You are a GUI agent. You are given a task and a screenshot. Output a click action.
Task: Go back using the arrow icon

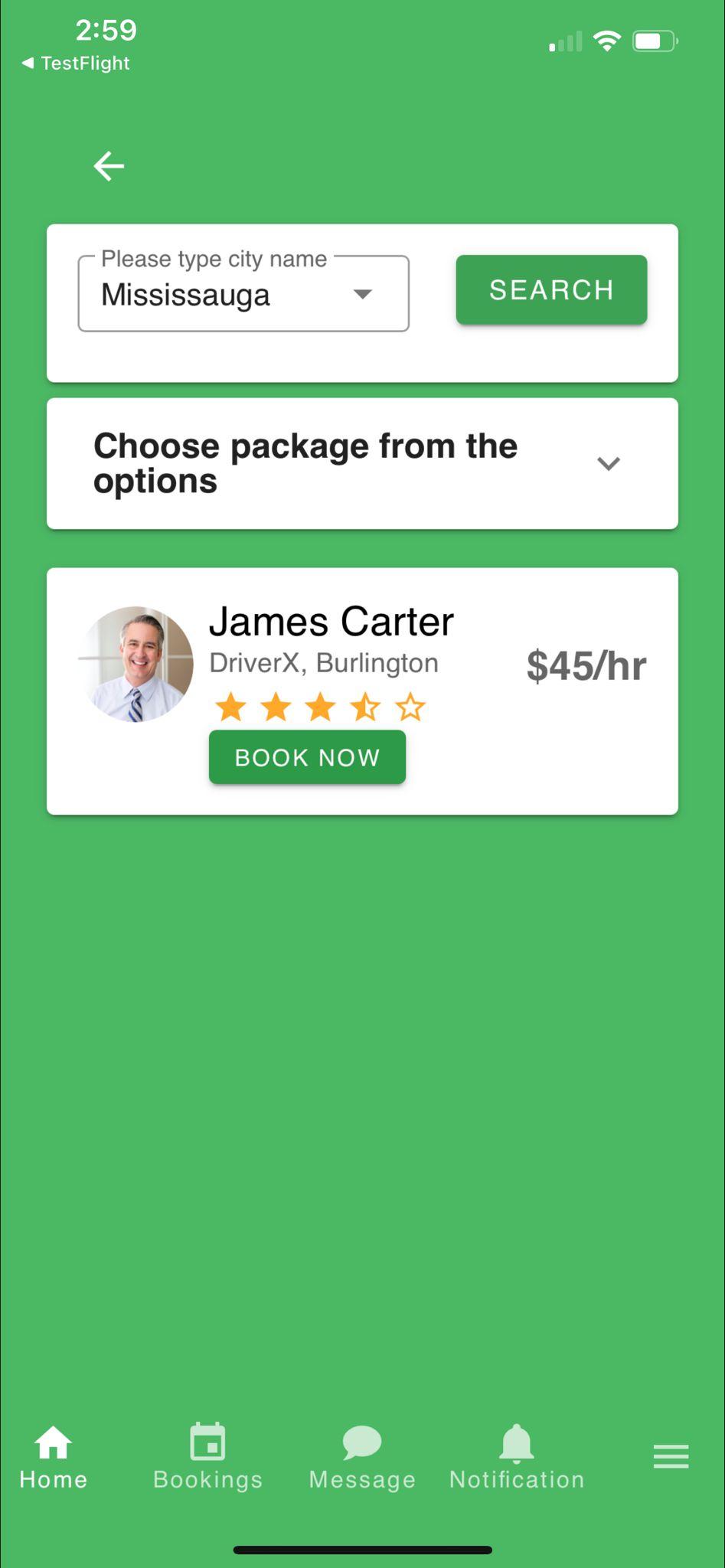109,165
